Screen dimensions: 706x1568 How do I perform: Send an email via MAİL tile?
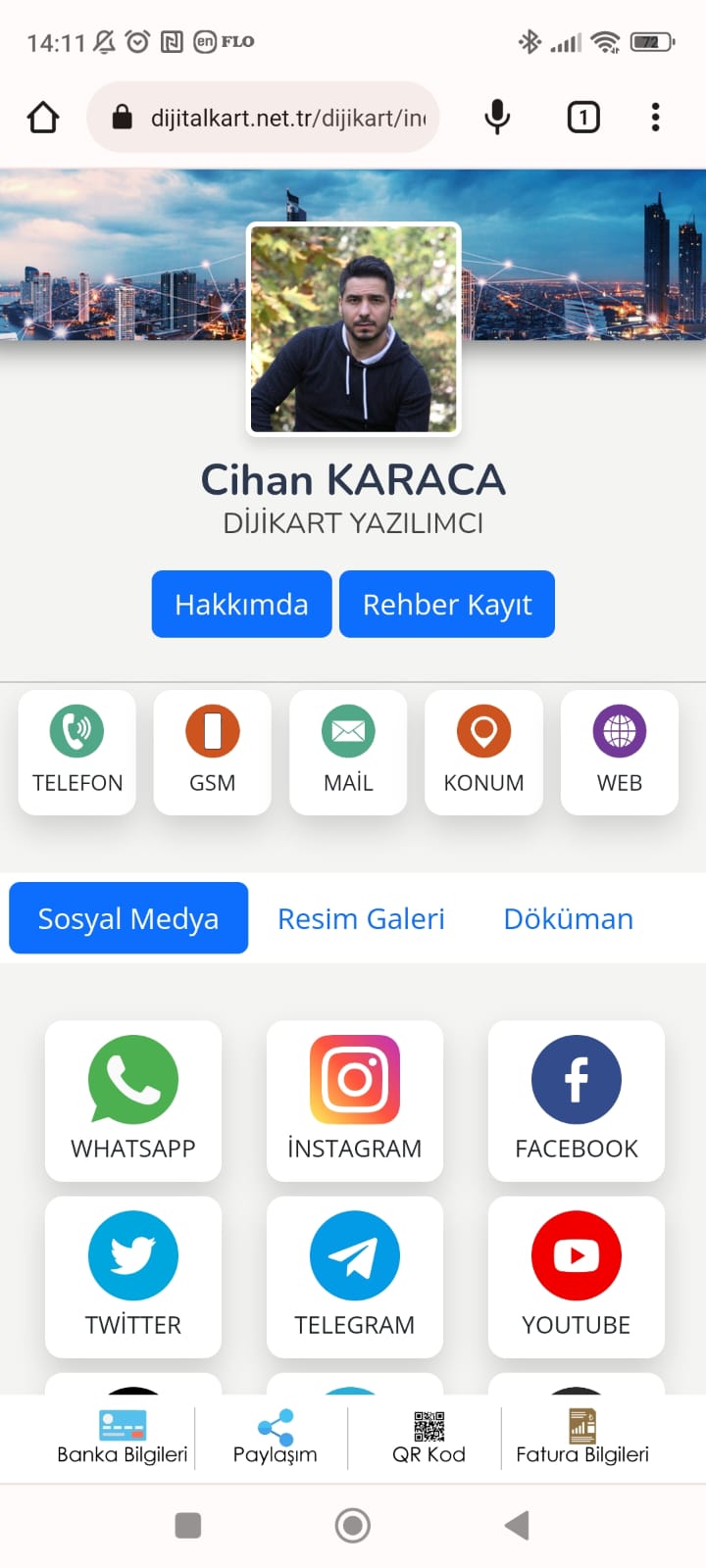click(348, 752)
